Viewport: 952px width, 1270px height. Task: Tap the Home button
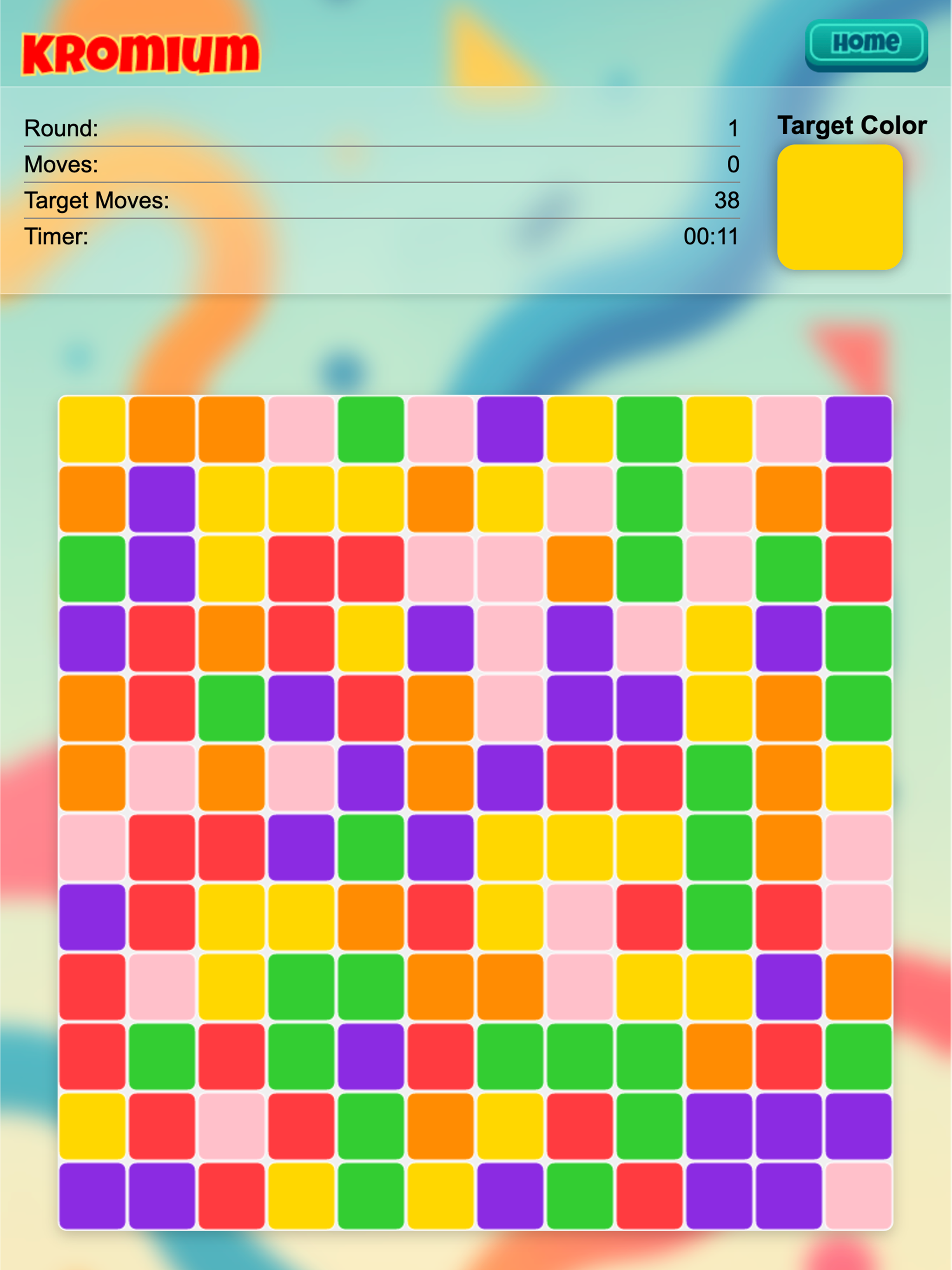[866, 43]
